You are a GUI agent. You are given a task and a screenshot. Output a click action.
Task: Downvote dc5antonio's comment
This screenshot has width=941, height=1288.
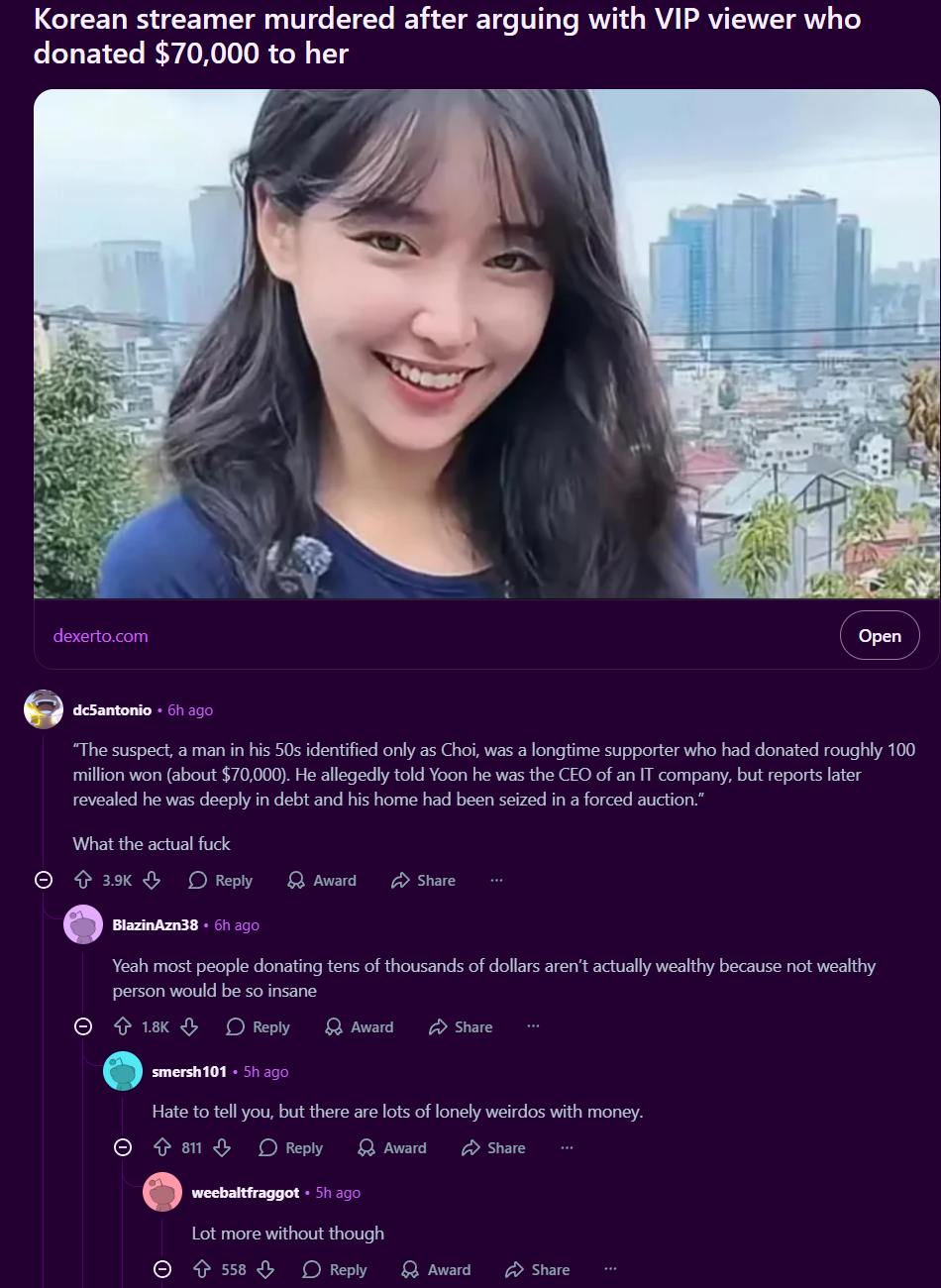pos(152,880)
